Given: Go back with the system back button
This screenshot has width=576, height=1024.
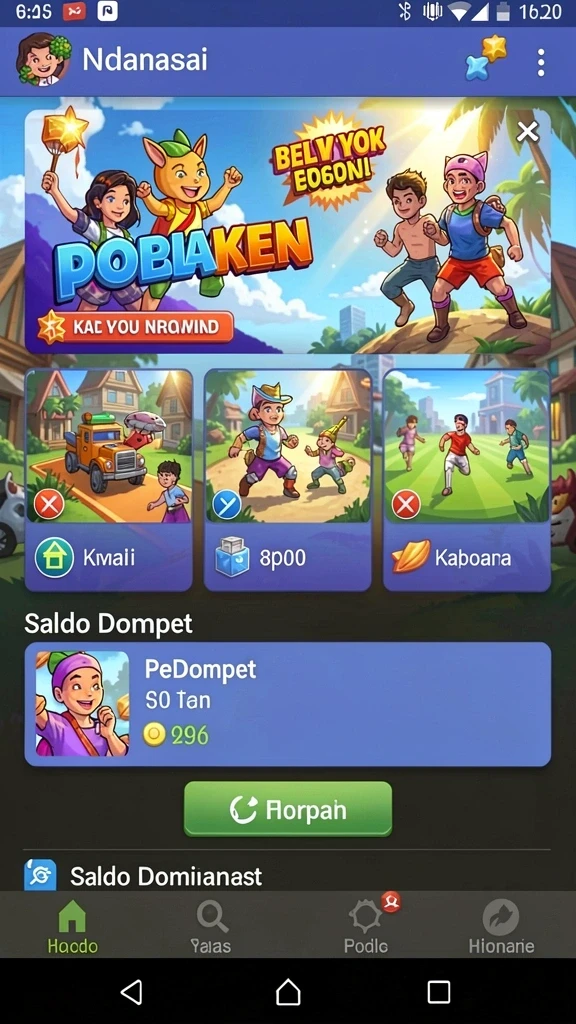Looking at the screenshot, I should (x=132, y=991).
